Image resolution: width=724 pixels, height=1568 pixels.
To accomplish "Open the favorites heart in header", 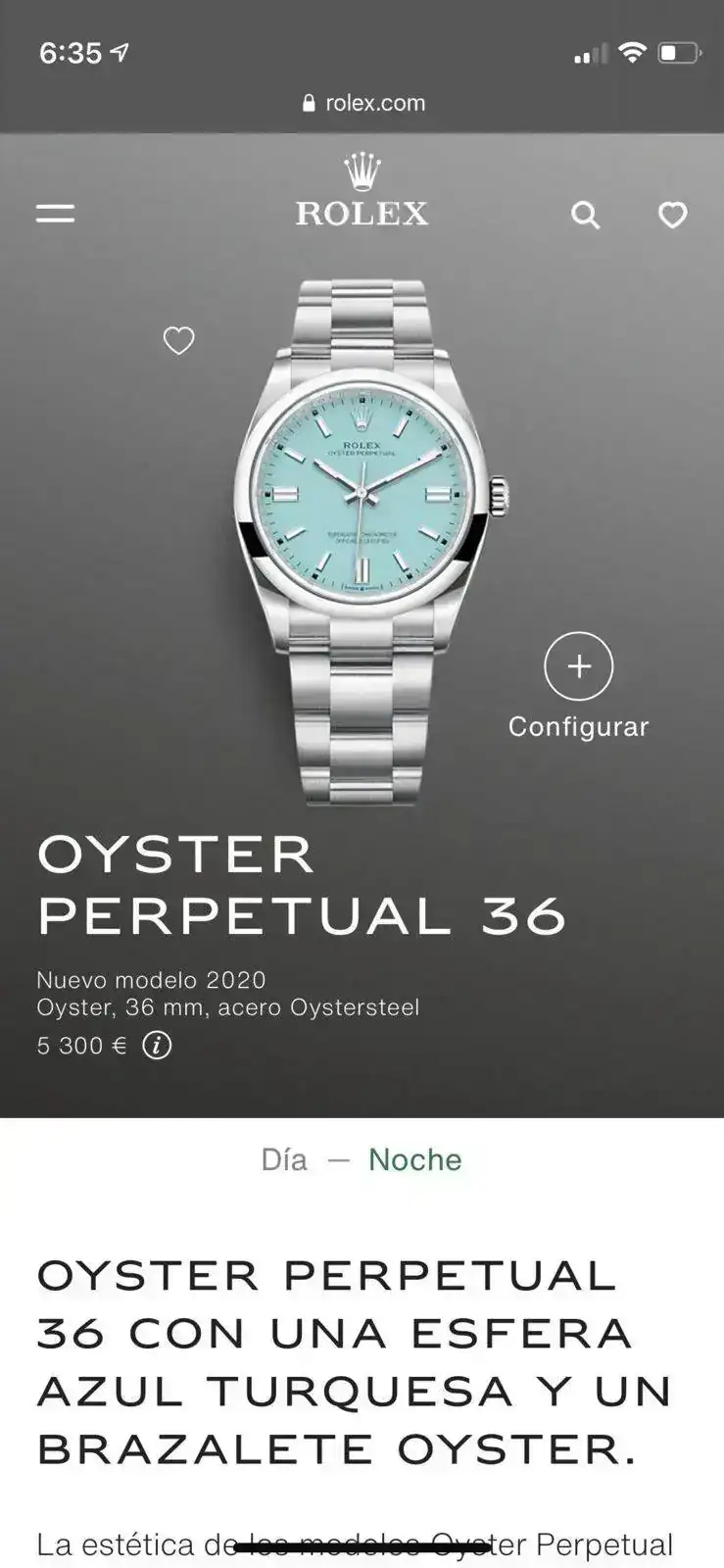I will pyautogui.click(x=672, y=215).
